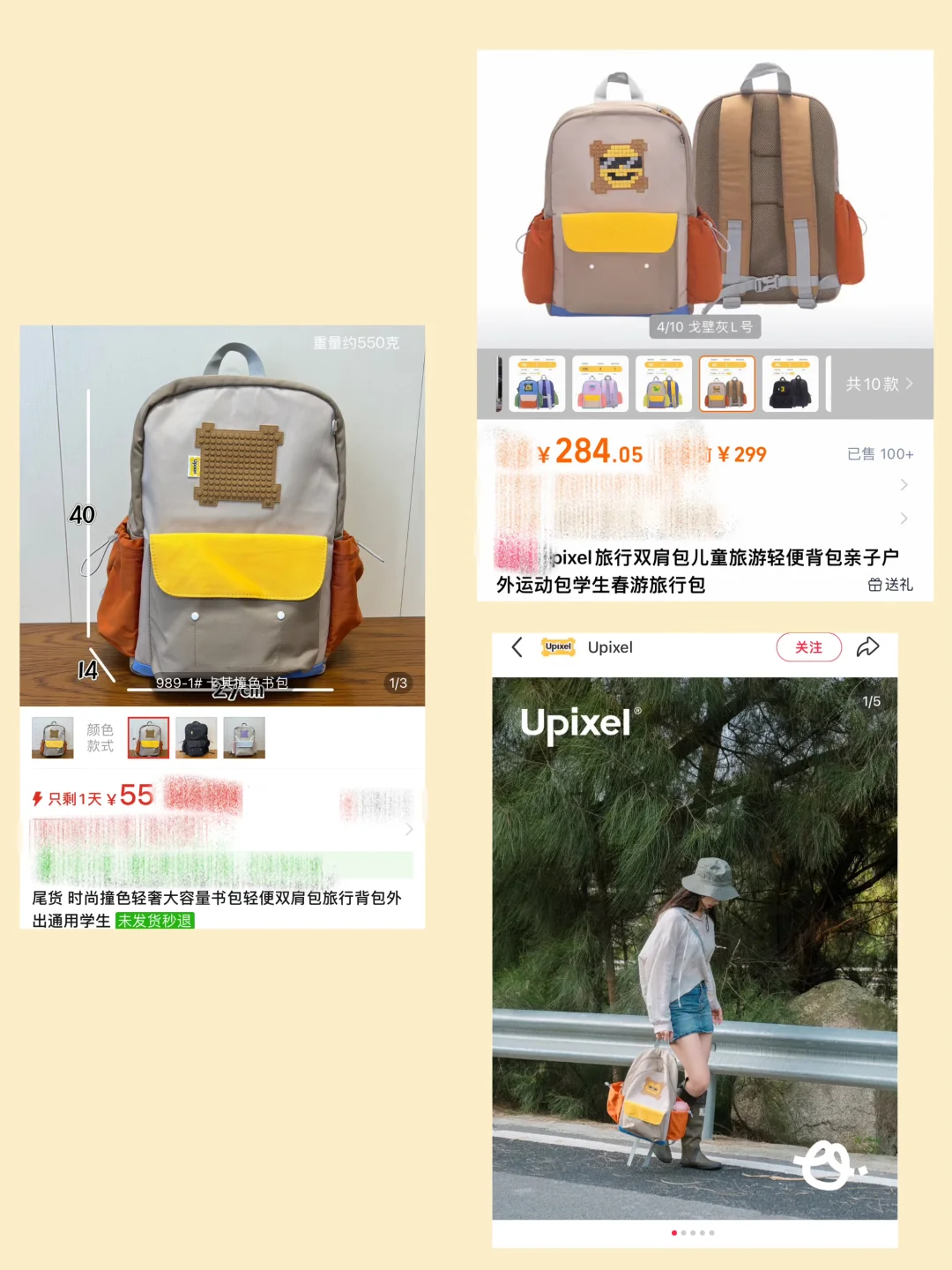Toggle the 关注 follow state for the Upixel store
The image size is (952, 1270).
coord(808,646)
